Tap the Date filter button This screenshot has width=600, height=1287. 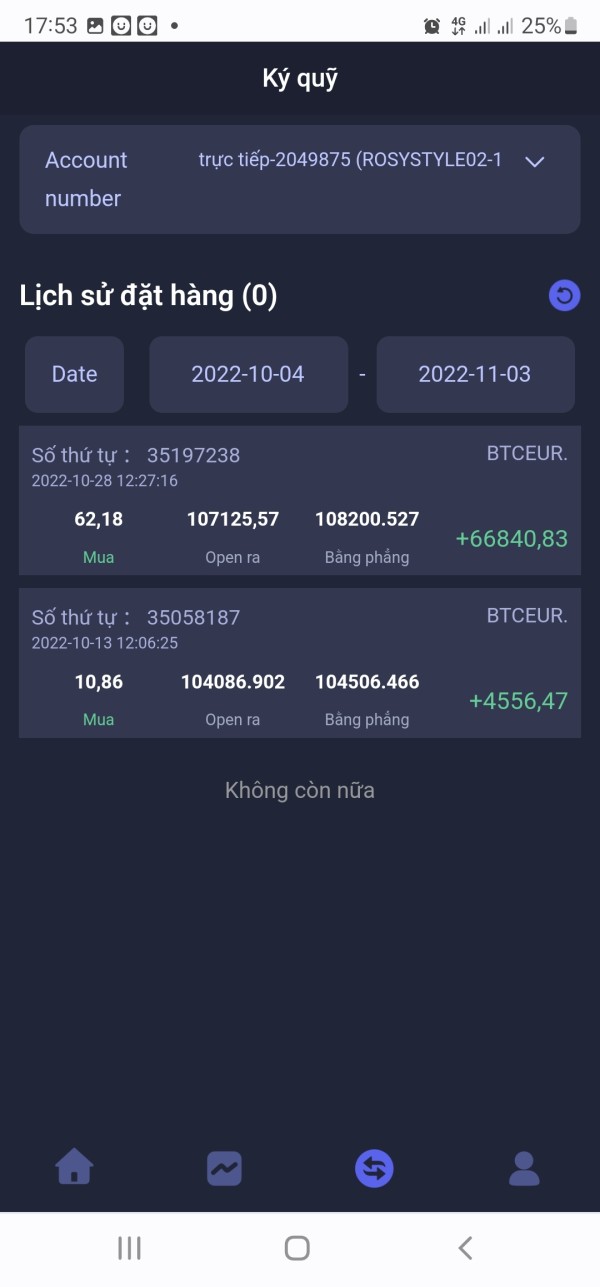pyautogui.click(x=75, y=374)
